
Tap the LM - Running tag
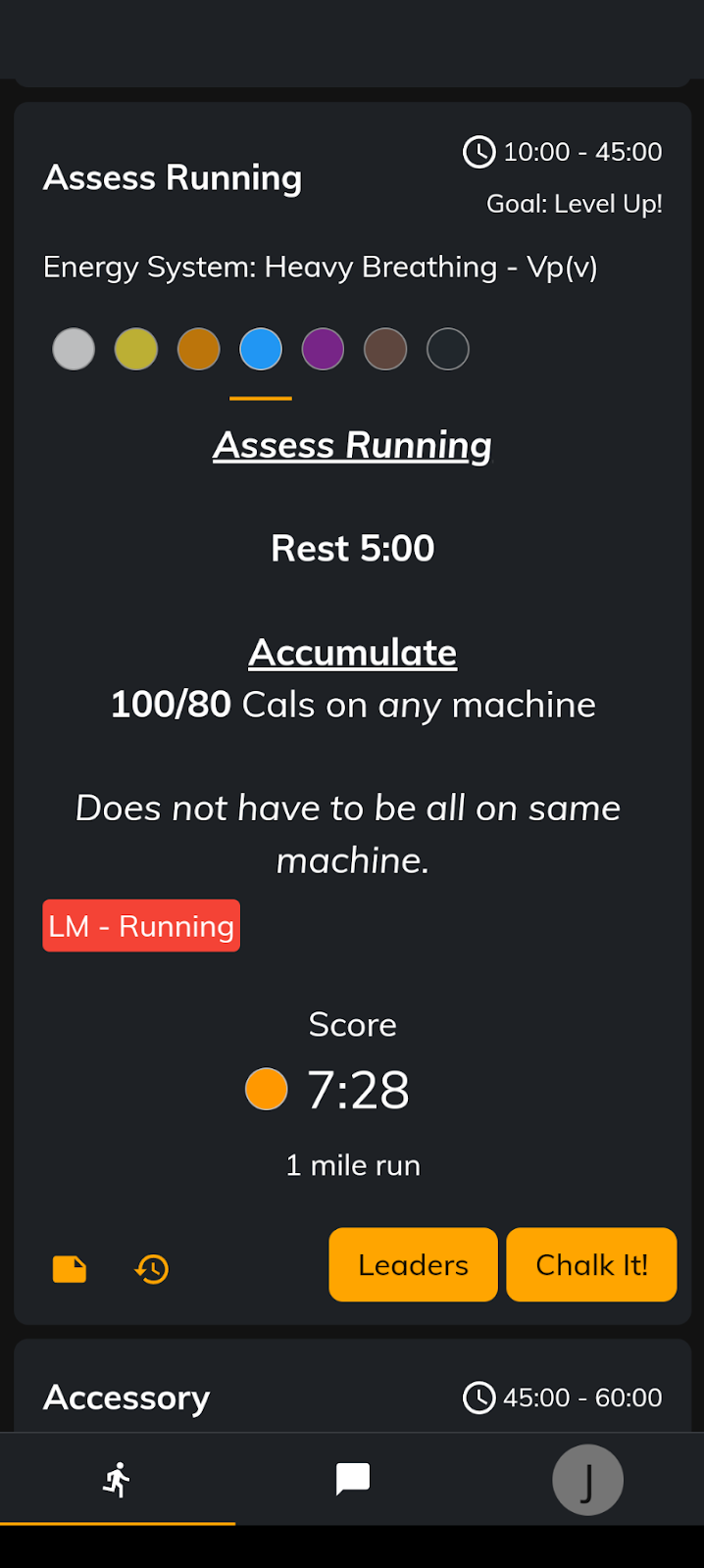coord(141,926)
